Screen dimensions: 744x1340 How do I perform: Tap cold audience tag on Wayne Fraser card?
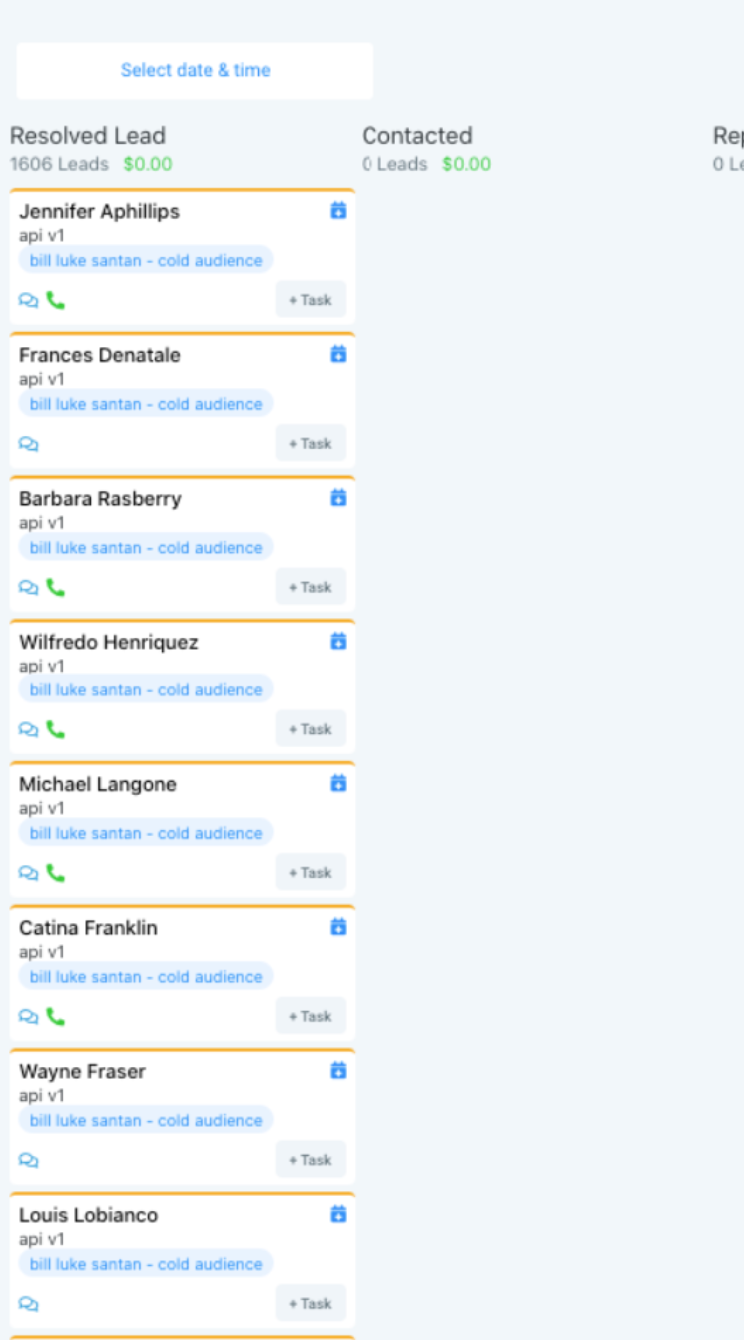(146, 1121)
